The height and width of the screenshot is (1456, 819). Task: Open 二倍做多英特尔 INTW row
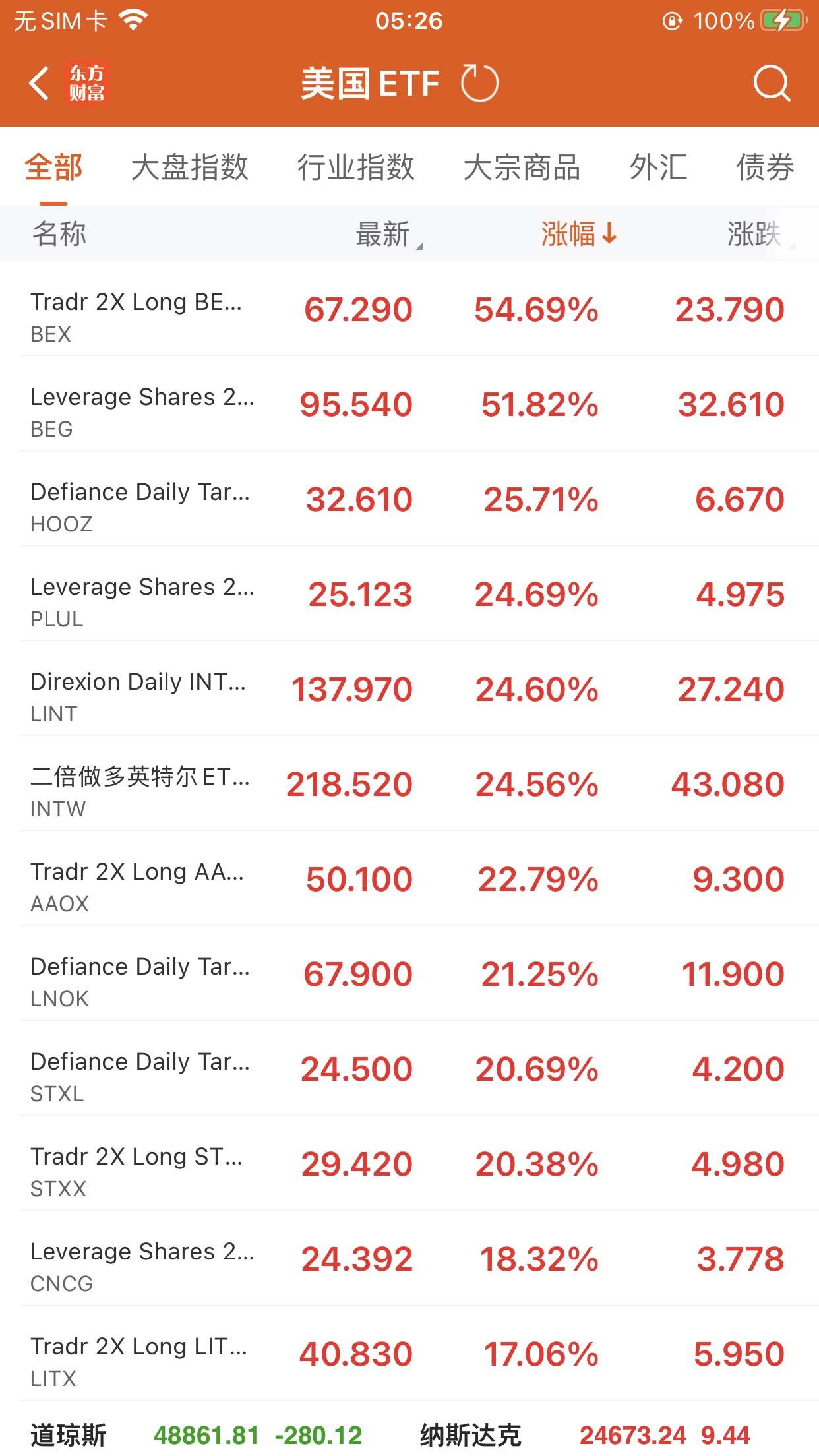click(x=409, y=785)
